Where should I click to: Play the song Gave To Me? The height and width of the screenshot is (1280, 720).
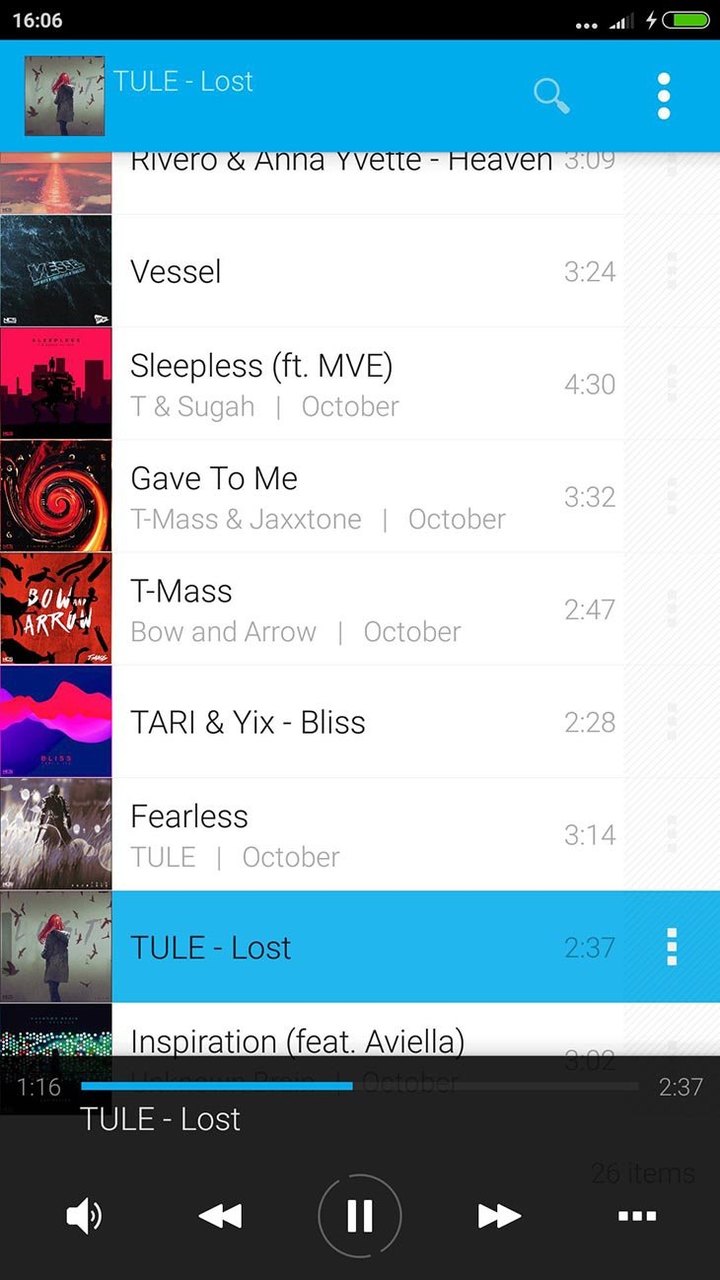[x=340, y=497]
